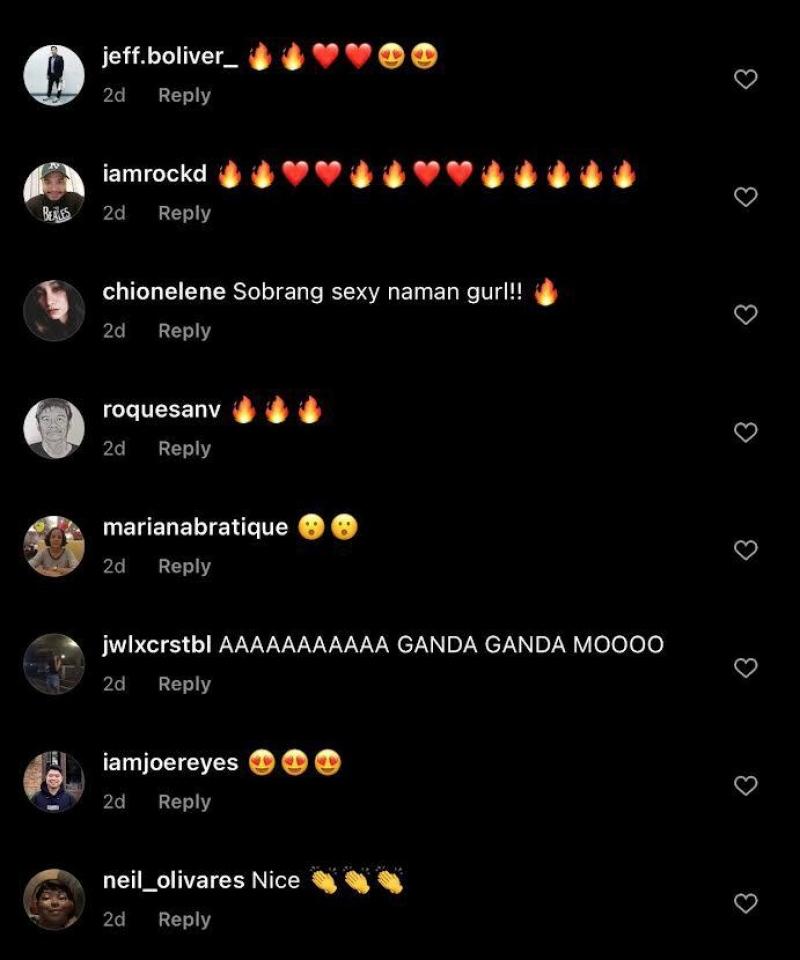View iamjoereyes's profile avatar

pos(54,782)
